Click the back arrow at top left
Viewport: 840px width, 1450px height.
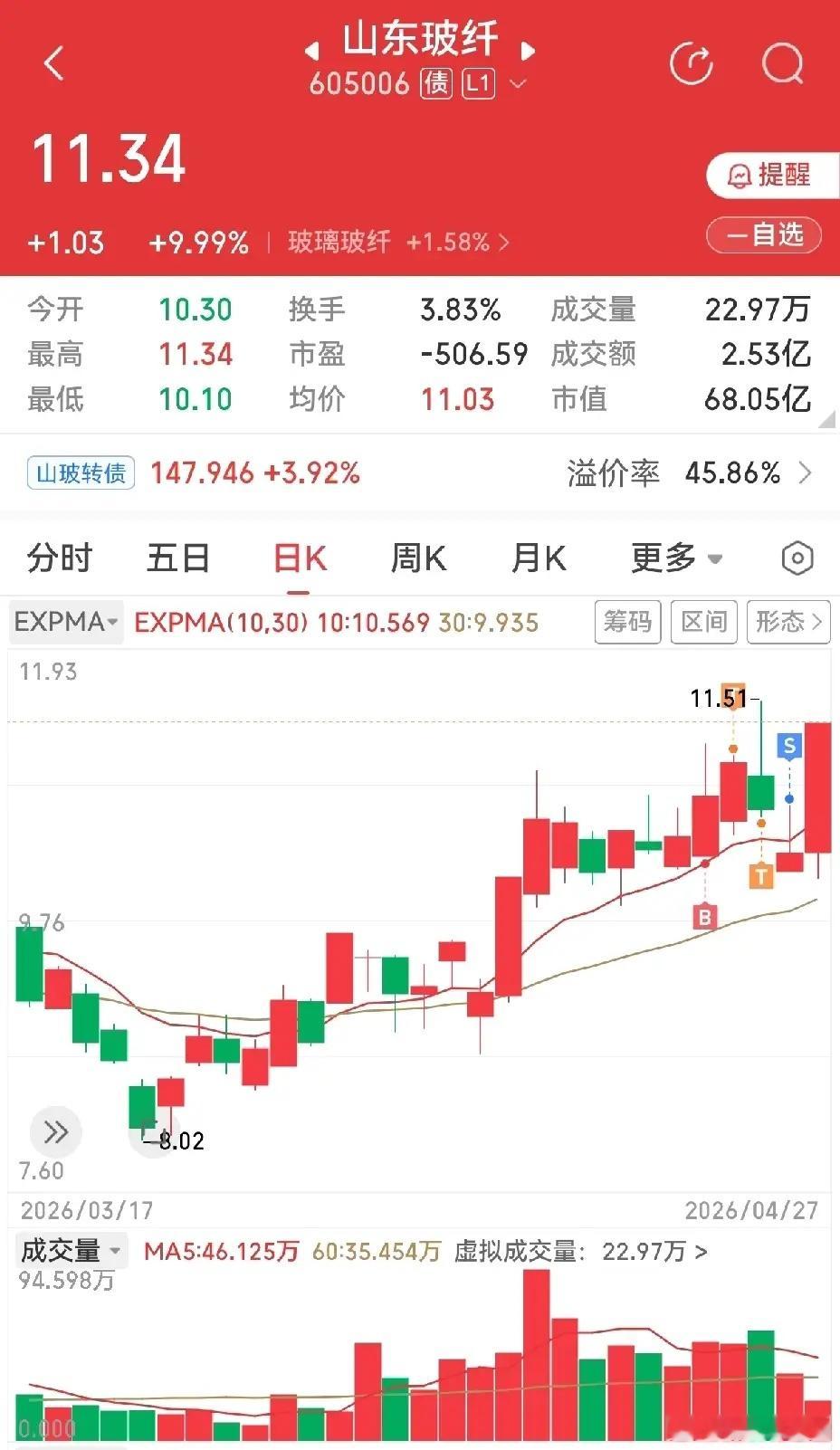(54, 63)
